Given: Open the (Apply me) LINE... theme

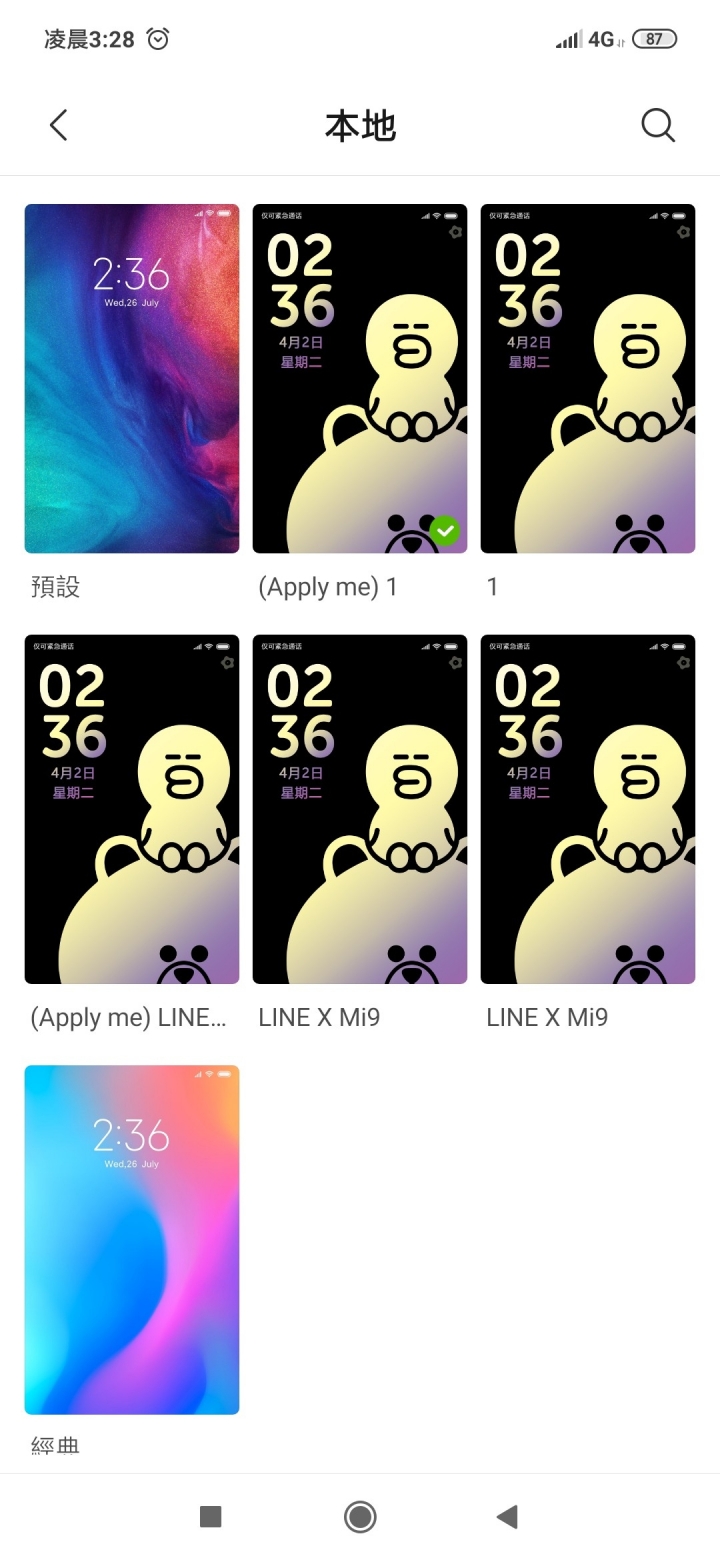Looking at the screenshot, I should (132, 809).
